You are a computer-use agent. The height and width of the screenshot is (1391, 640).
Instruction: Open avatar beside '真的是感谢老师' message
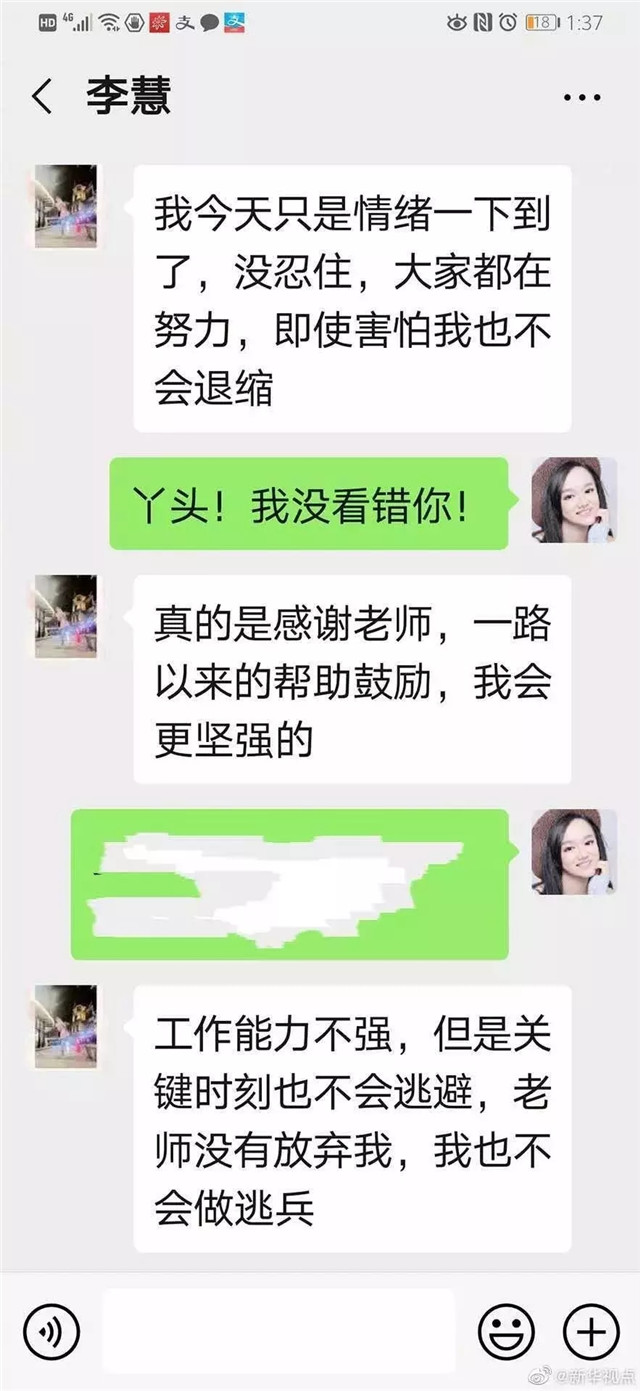tap(66, 616)
